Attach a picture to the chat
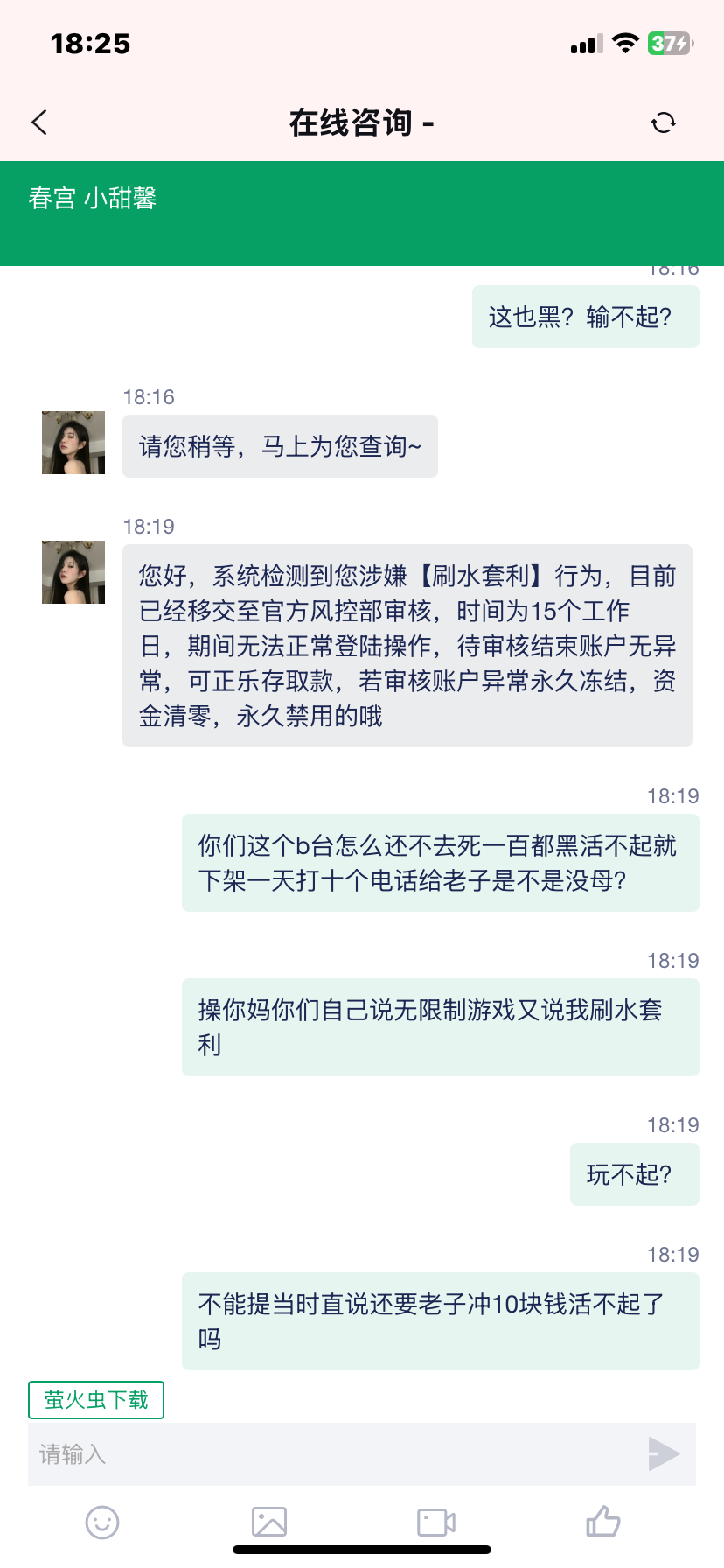Image resolution: width=724 pixels, height=1568 pixels. point(269,1522)
